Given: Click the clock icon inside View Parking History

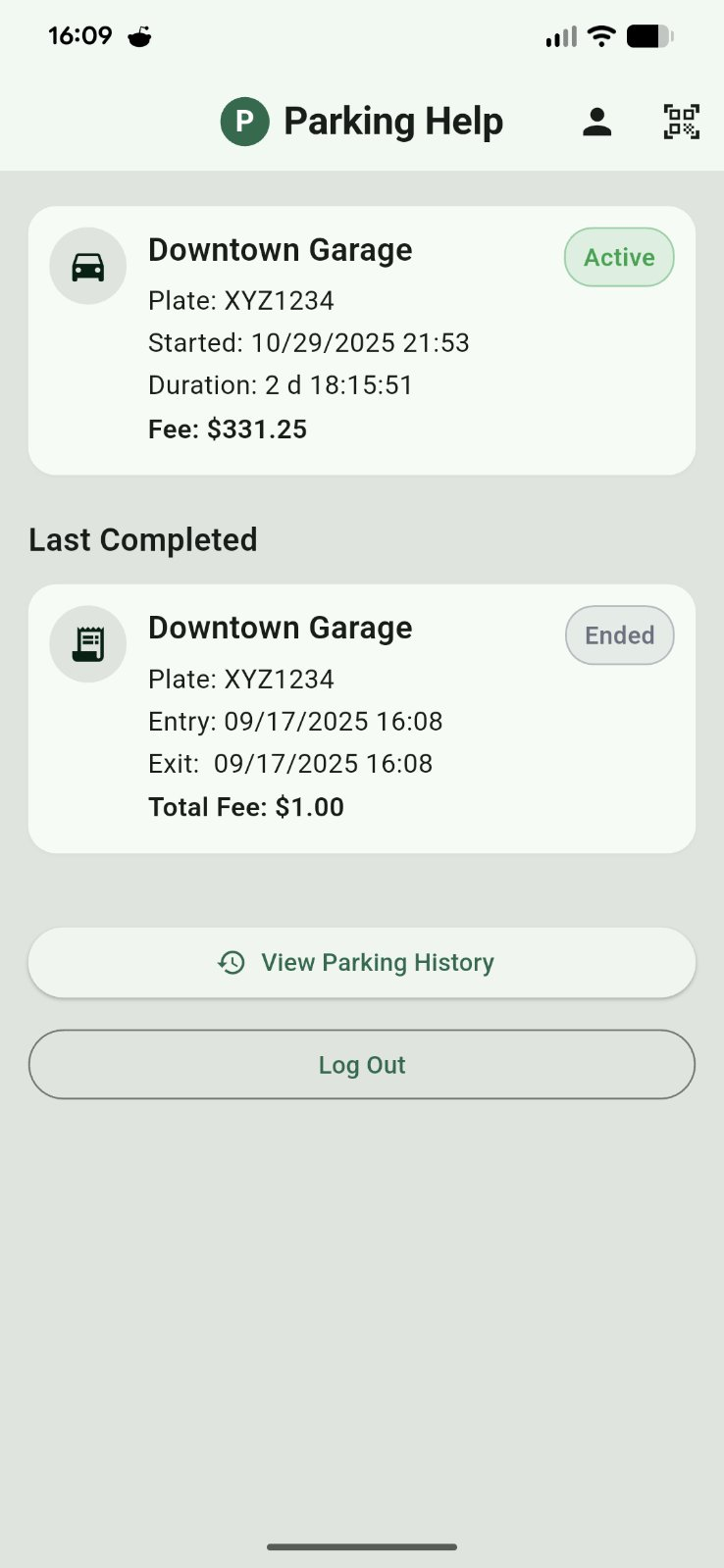Looking at the screenshot, I should 231,963.
